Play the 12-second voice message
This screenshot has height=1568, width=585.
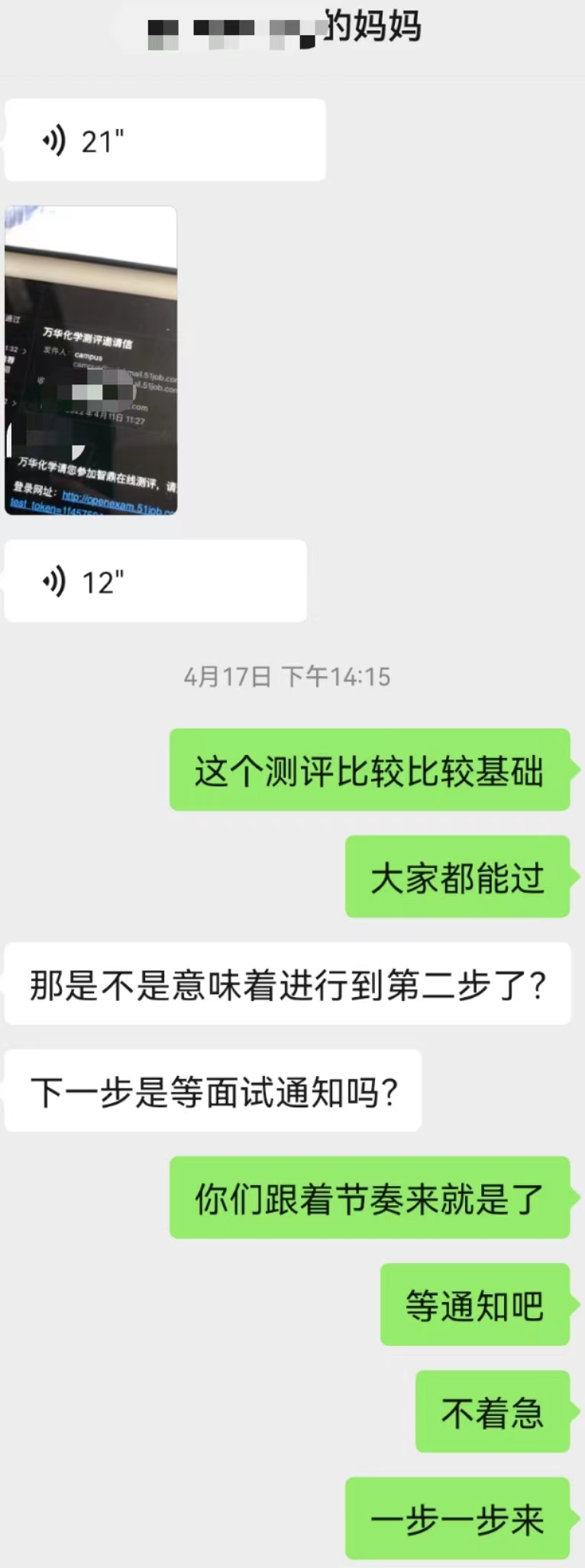pos(155,582)
